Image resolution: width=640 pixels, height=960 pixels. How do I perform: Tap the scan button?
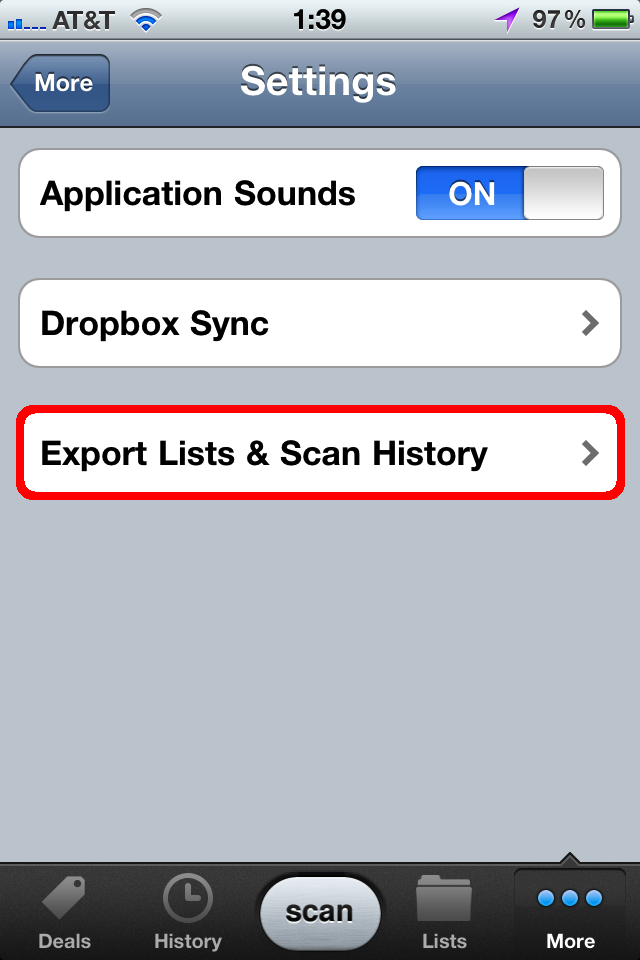coord(320,912)
